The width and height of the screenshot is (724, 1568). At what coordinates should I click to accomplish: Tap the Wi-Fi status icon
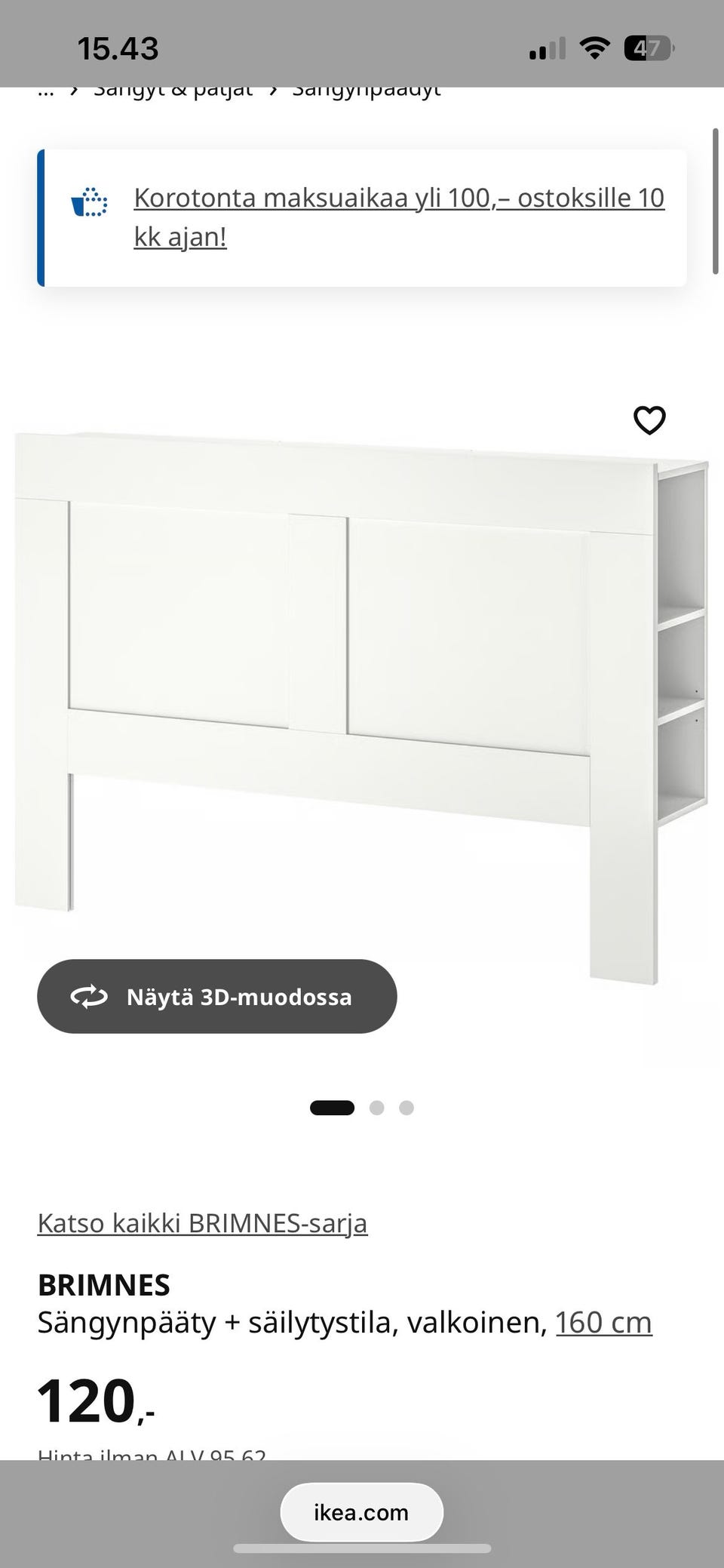click(595, 47)
